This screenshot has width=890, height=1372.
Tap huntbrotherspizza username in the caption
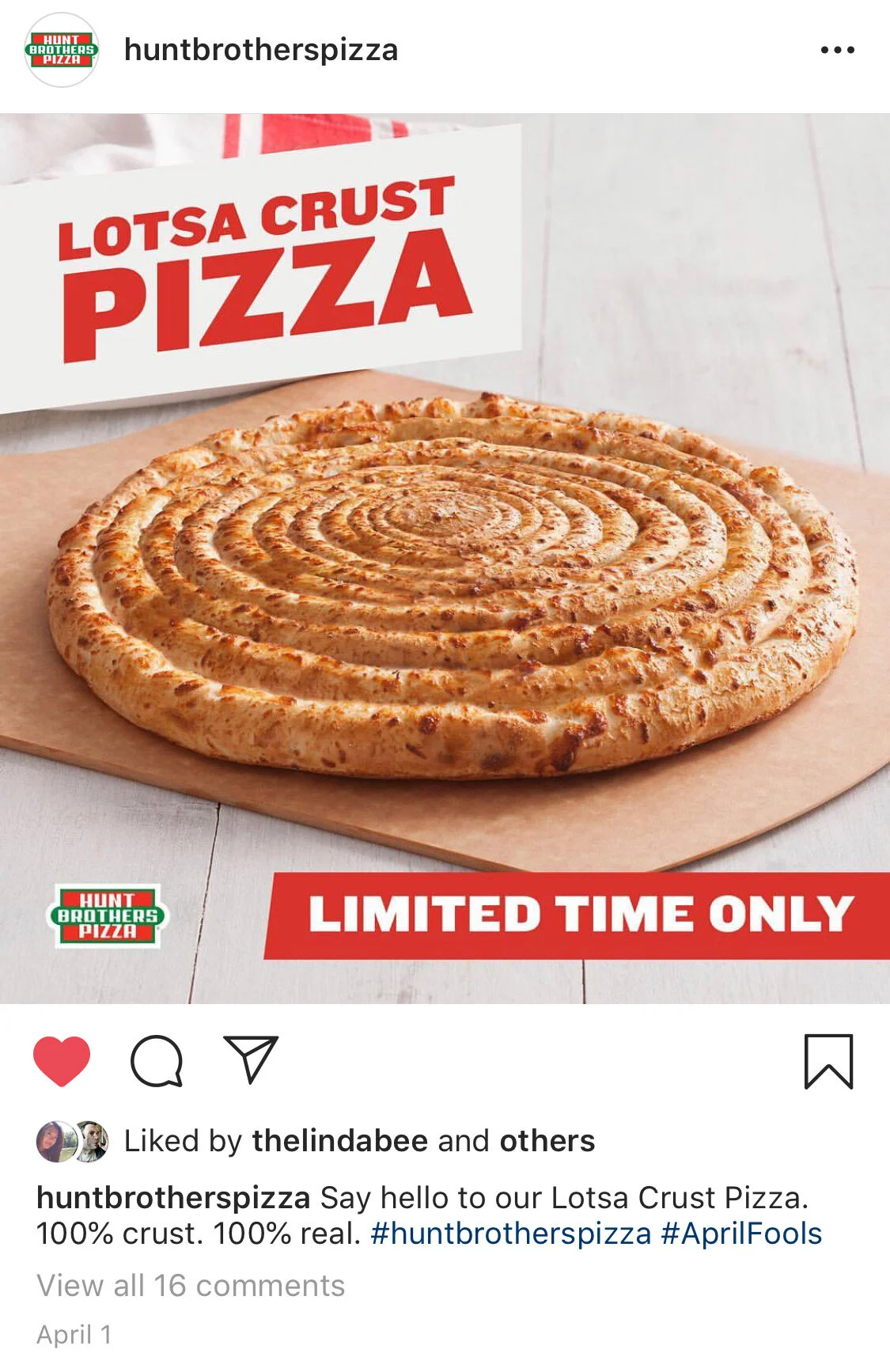click(173, 1198)
